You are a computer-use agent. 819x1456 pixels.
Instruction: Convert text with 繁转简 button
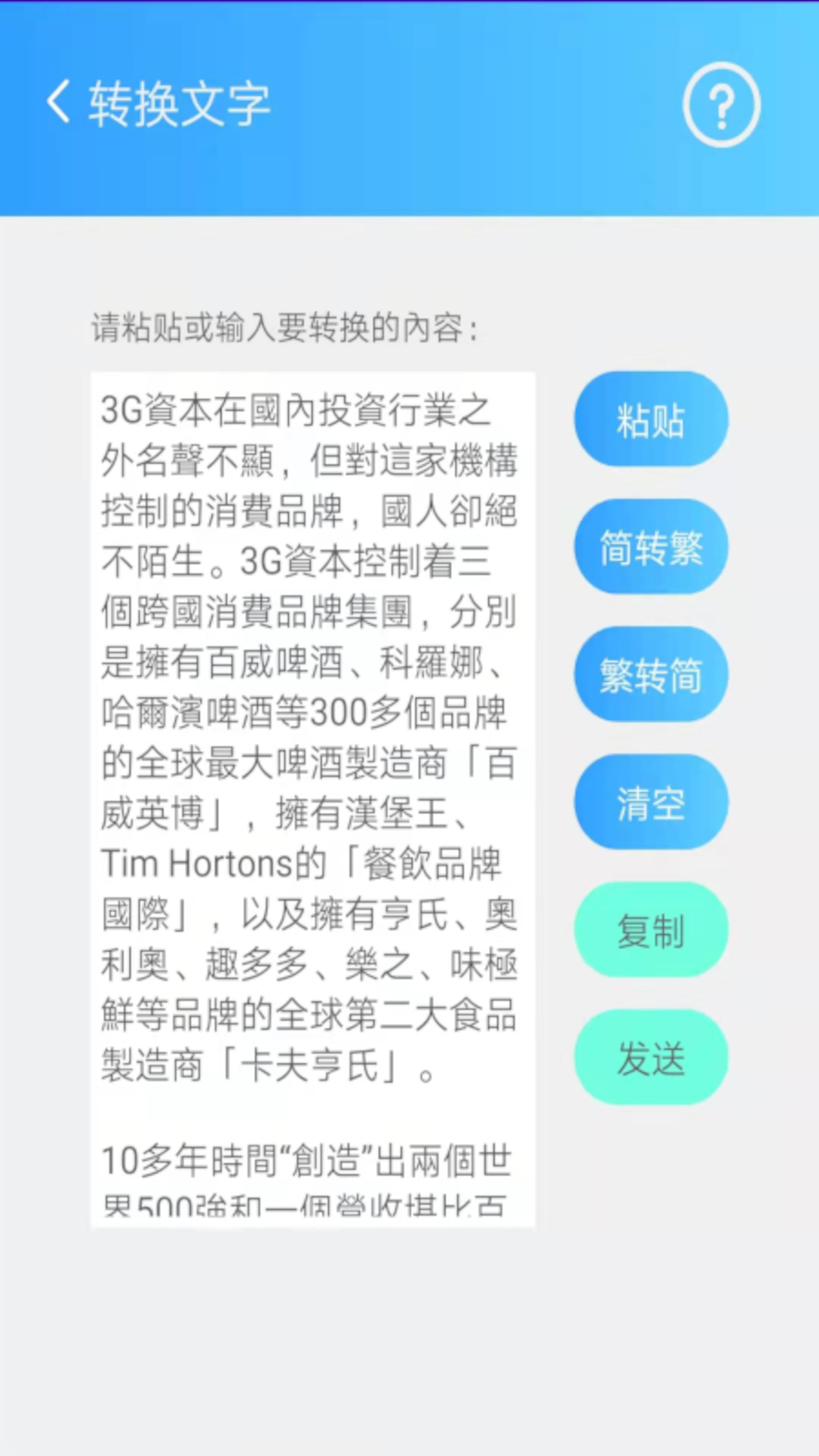pos(651,674)
